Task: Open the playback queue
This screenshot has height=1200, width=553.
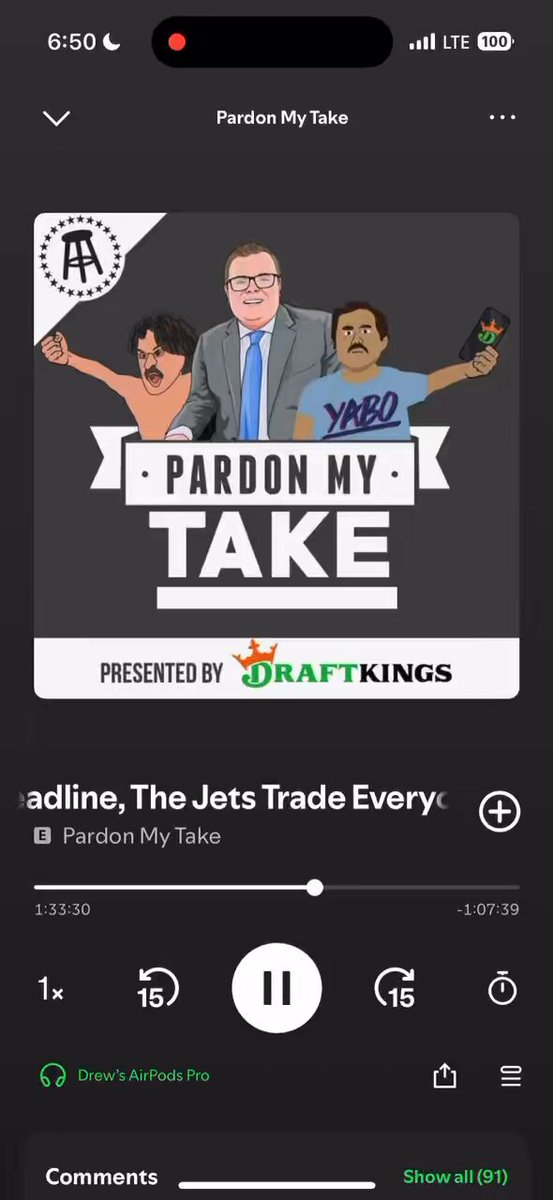Action: tap(510, 1076)
